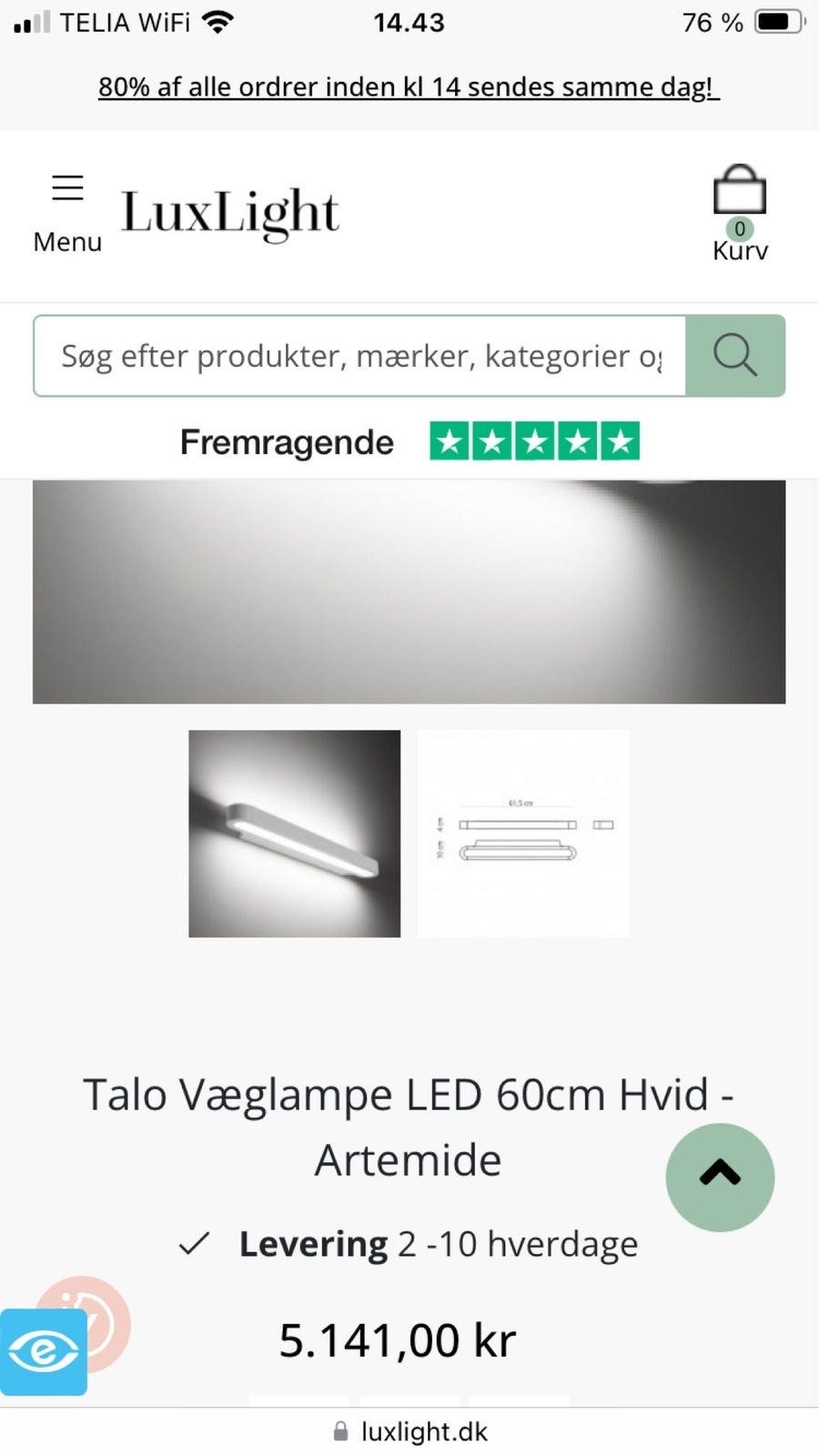Viewport: 819px width, 1456px height.
Task: Submit search with the magnifier button
Action: (x=735, y=356)
